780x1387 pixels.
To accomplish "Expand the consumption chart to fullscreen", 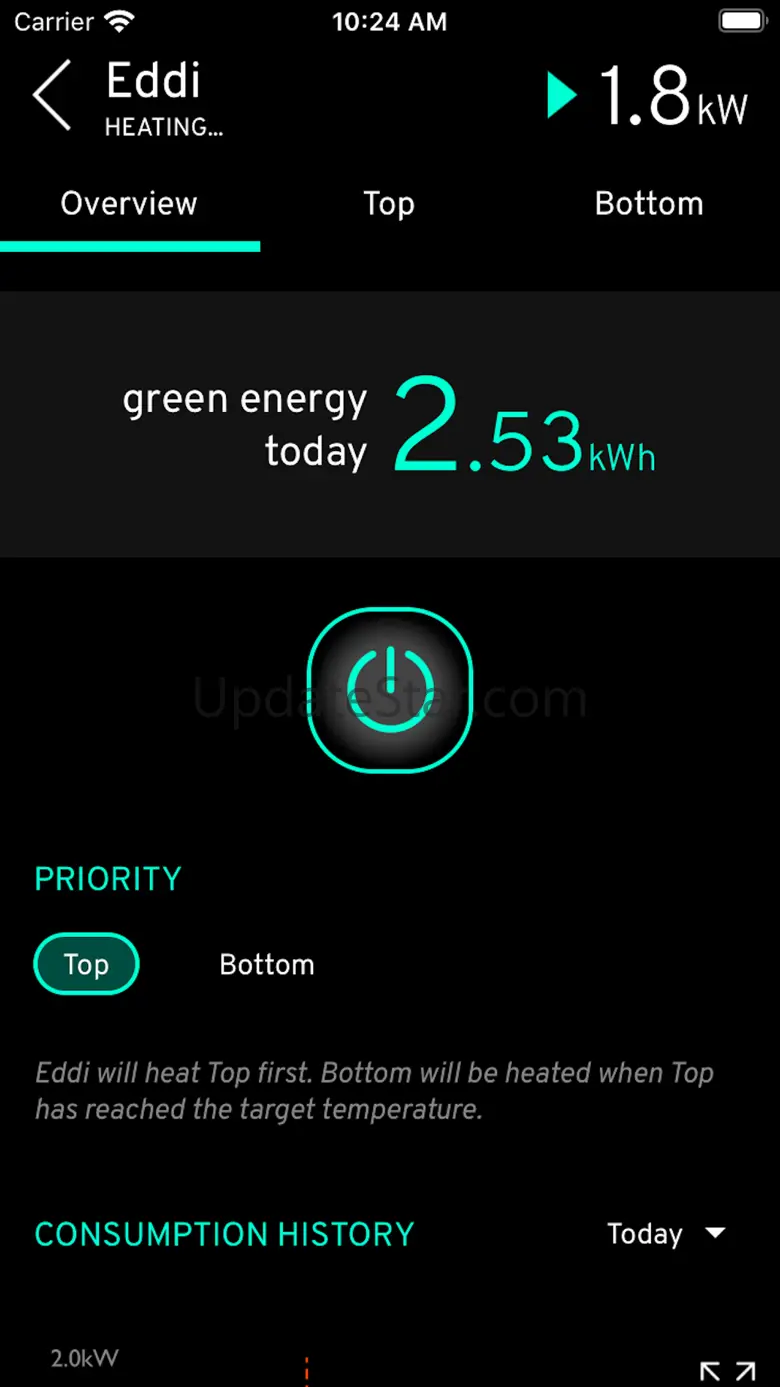I will [727, 1371].
